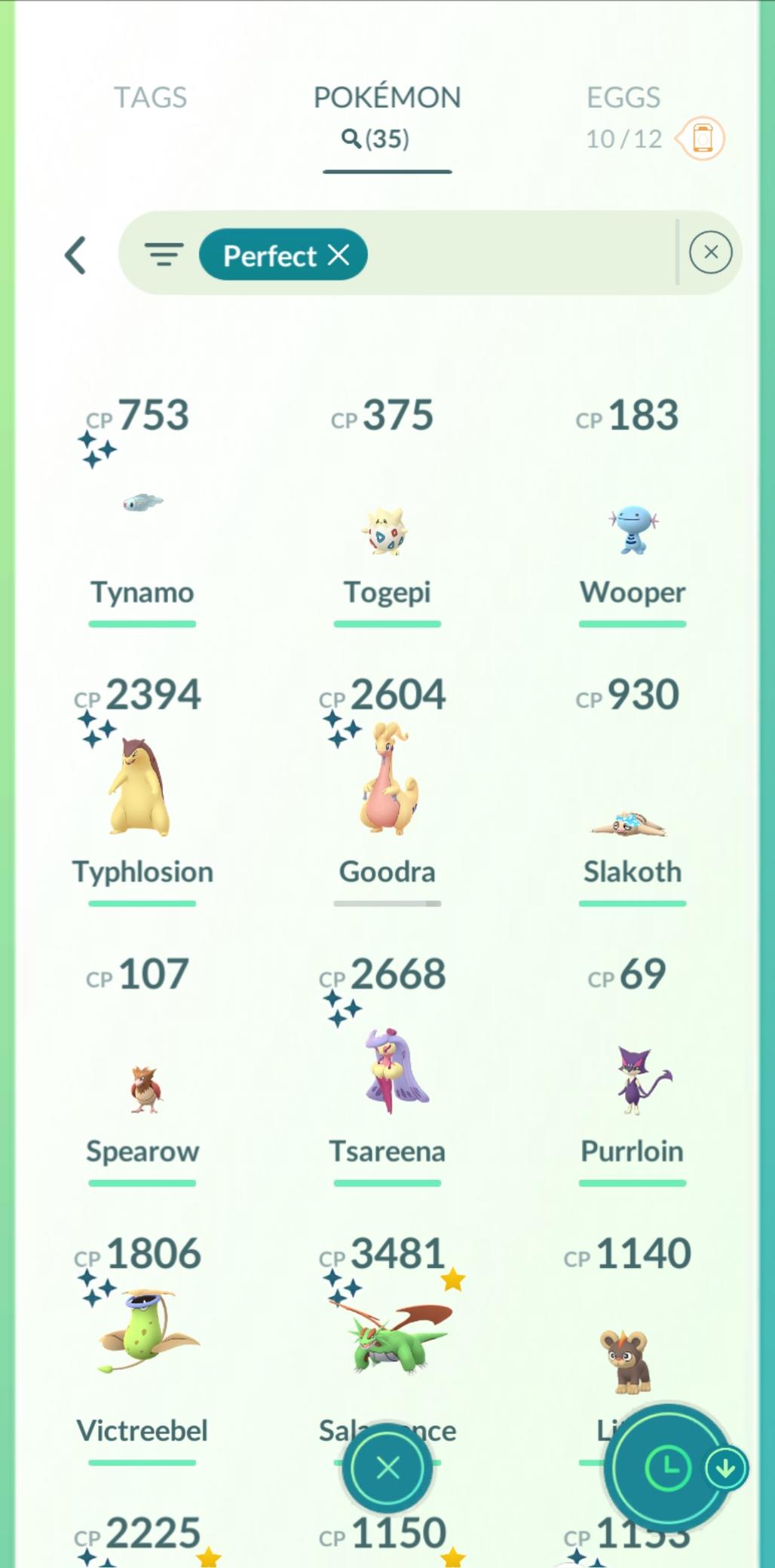Image resolution: width=775 pixels, height=1568 pixels.
Task: Open Typhlosion with CP 2394
Action: (x=142, y=787)
